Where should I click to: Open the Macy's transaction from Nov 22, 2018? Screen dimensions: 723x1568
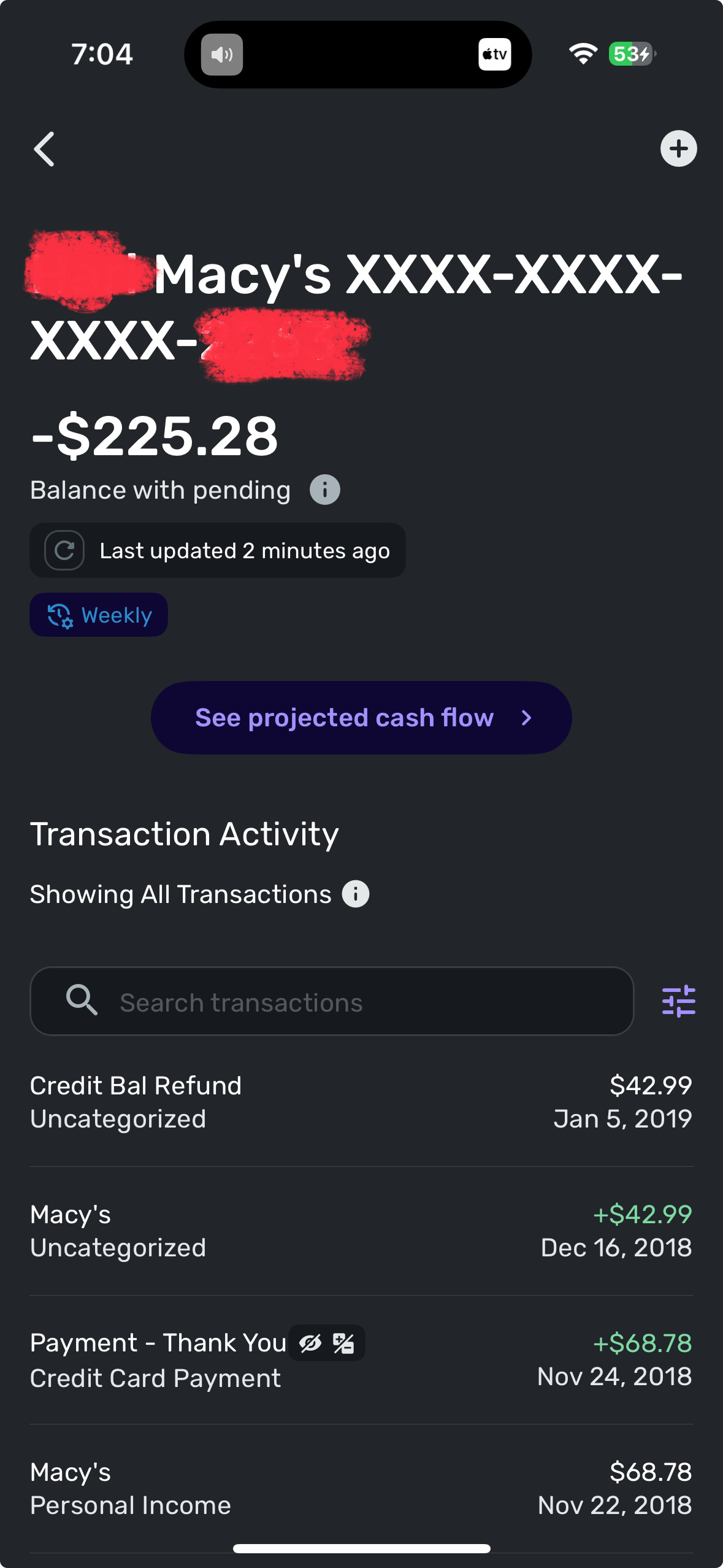[x=361, y=1488]
